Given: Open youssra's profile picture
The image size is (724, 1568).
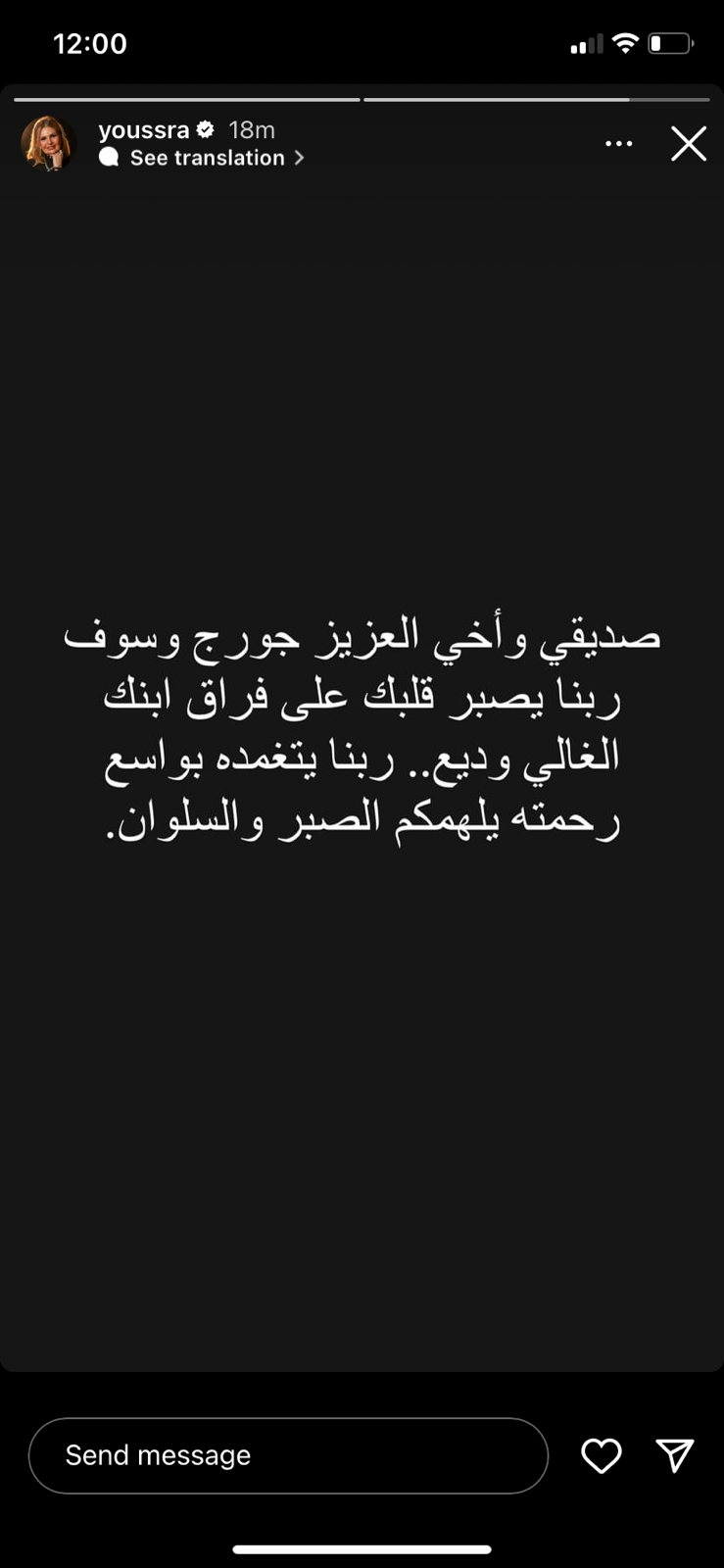Looking at the screenshot, I should 48,143.
